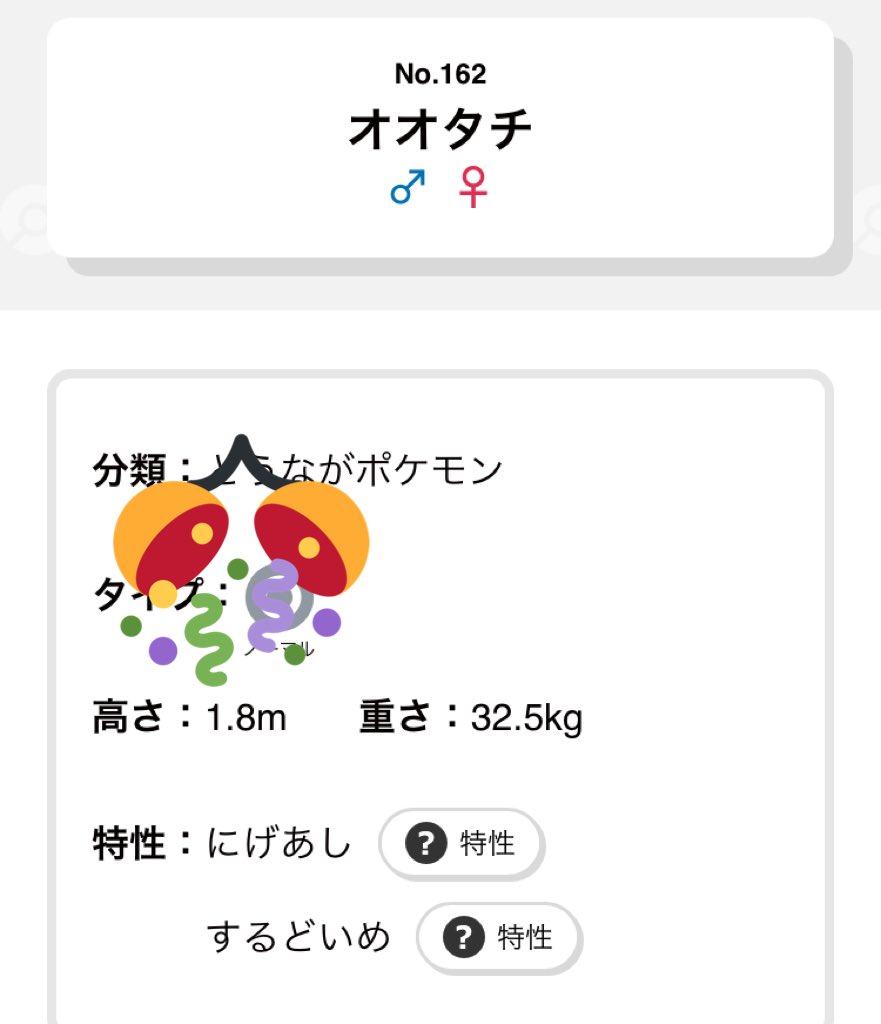Open the ノーマル type icon

click(276, 598)
